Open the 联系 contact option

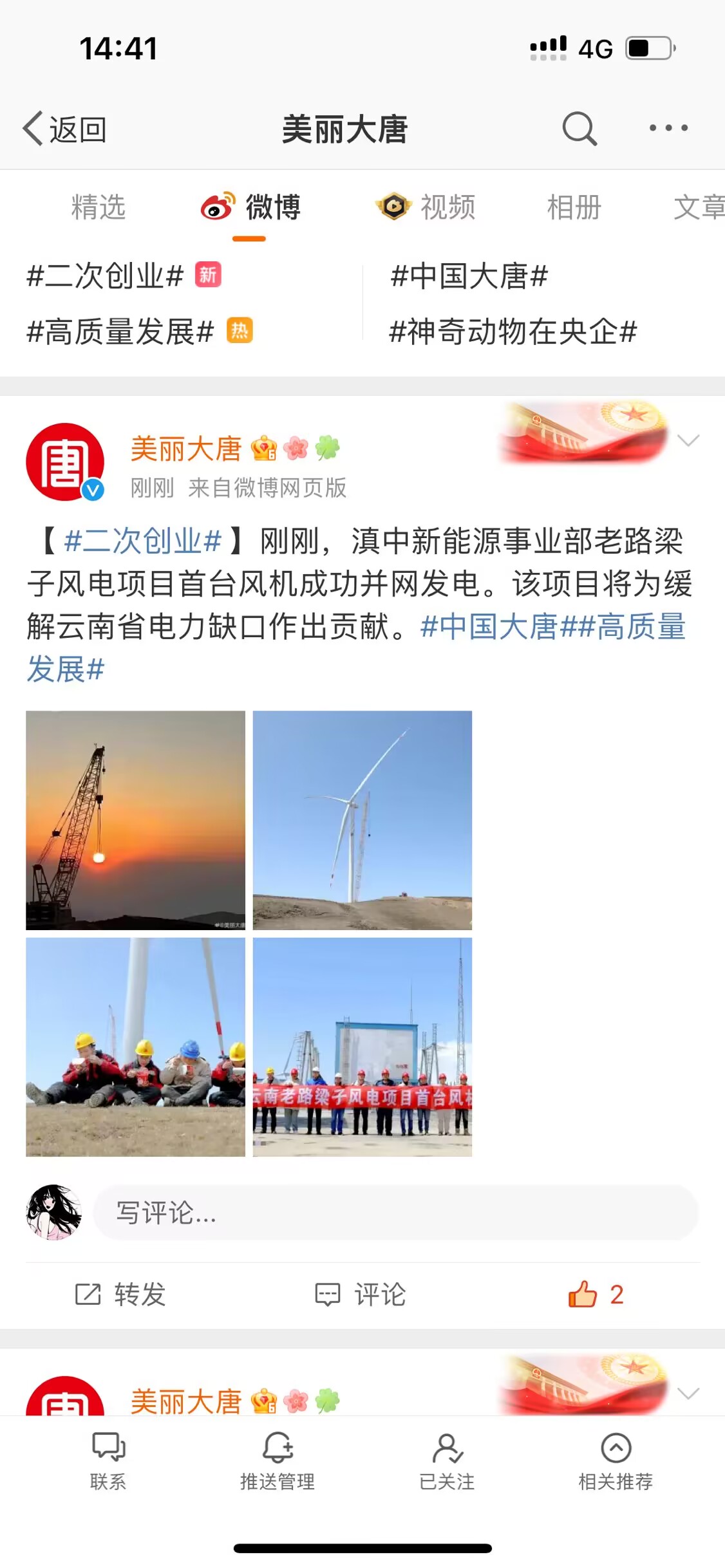pos(108,1461)
